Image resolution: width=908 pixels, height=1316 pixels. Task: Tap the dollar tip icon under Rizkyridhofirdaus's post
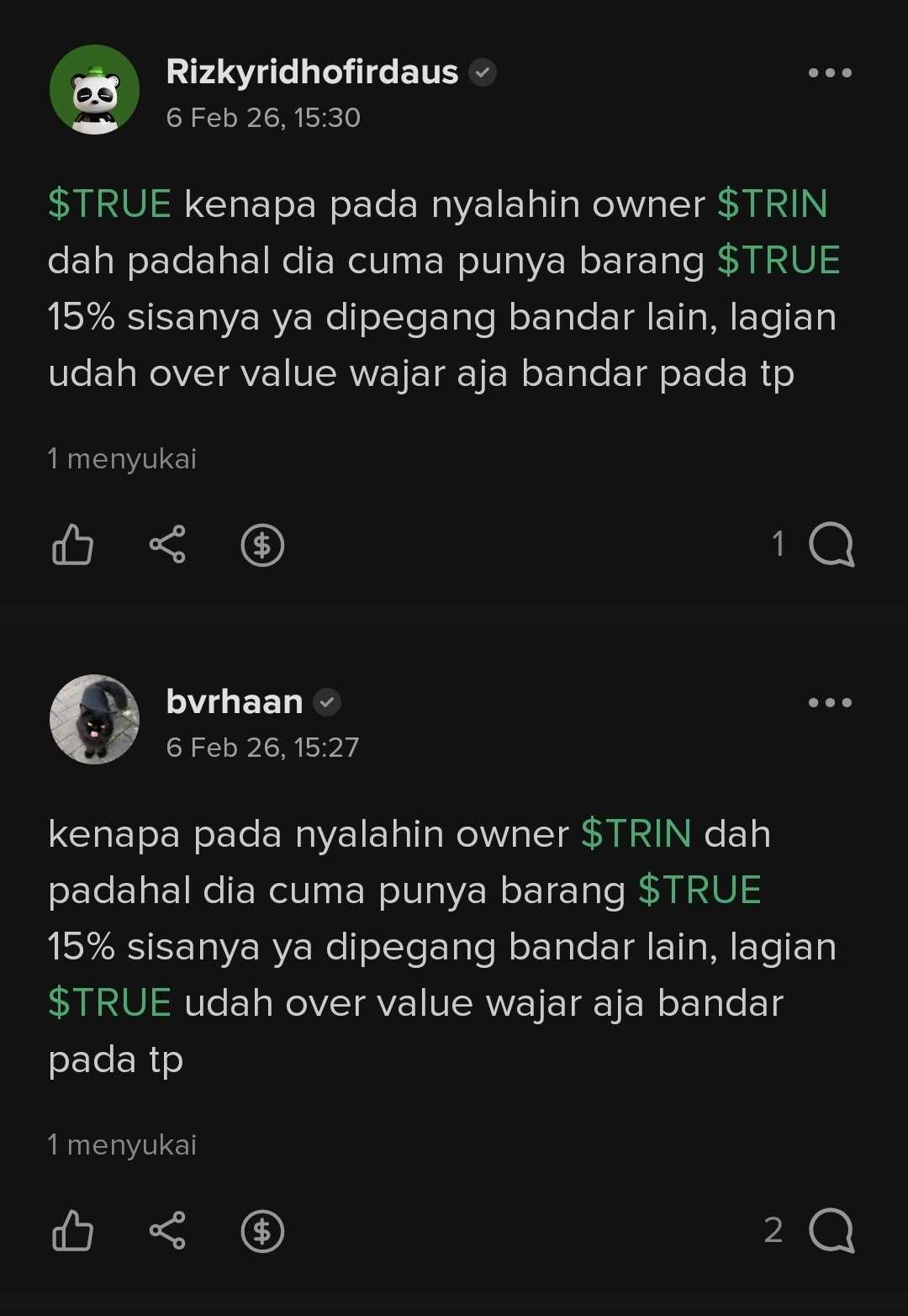pos(262,546)
